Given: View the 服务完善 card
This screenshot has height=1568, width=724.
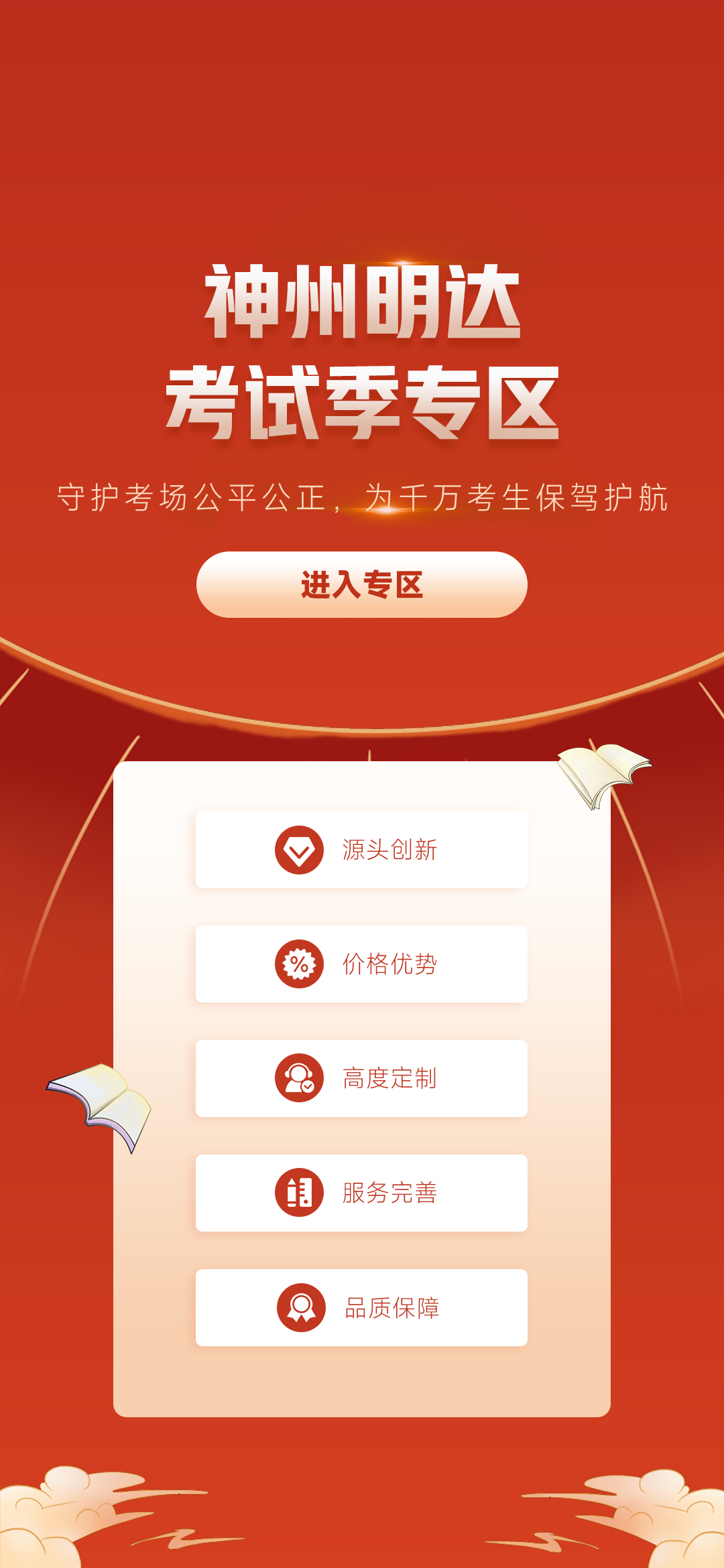Looking at the screenshot, I should click(361, 1193).
